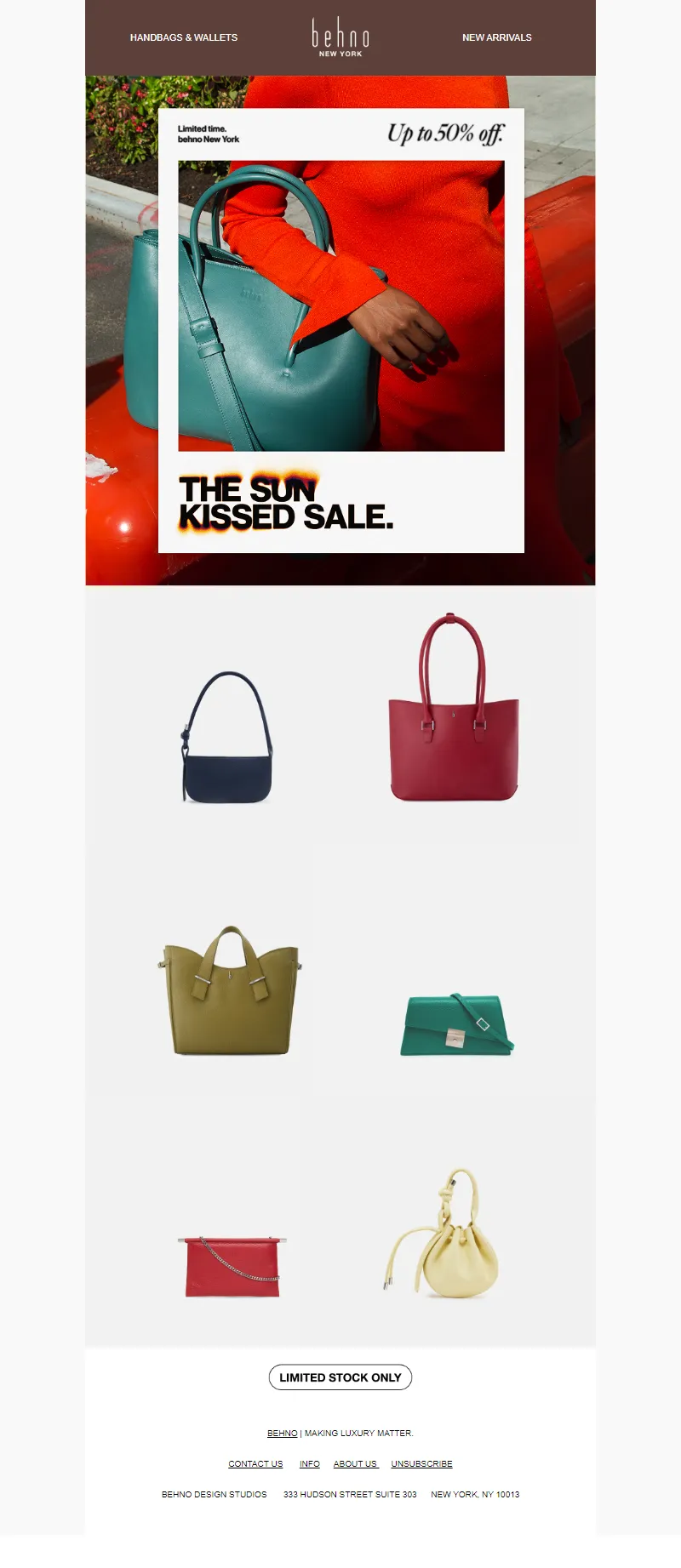
Task: View the navy shoulder bag
Action: coord(227,738)
